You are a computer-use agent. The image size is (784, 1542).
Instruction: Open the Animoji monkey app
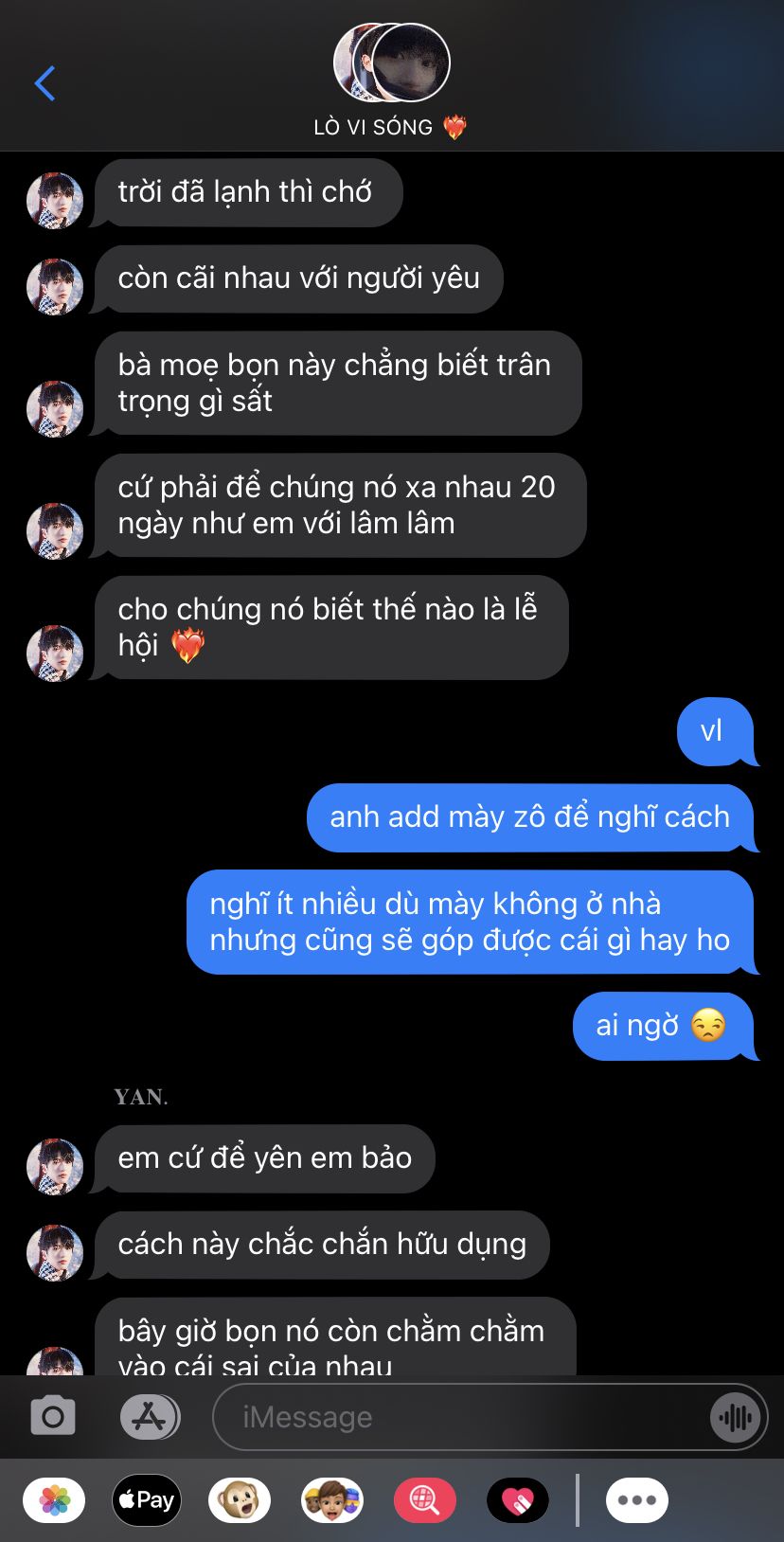tap(240, 1500)
